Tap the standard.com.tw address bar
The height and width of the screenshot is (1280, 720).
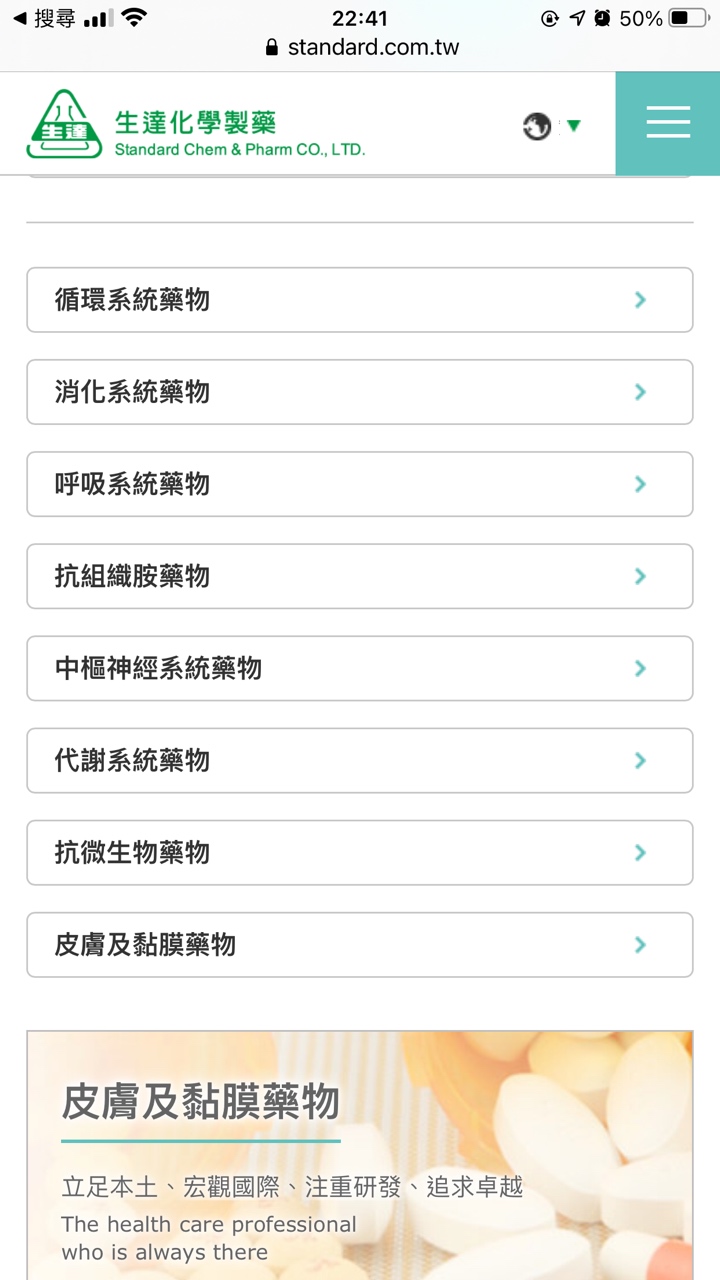[362, 47]
